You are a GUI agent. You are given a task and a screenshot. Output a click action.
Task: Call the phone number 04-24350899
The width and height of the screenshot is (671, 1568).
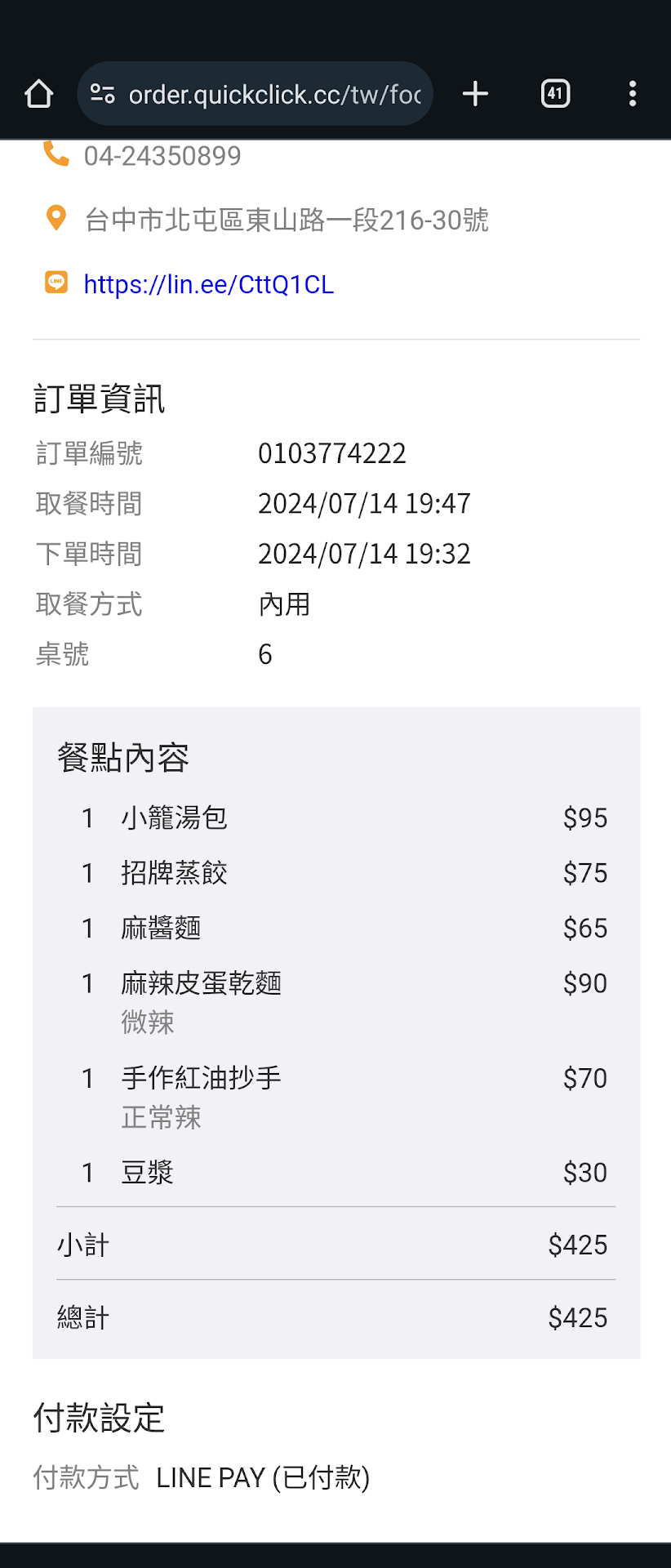(x=162, y=156)
